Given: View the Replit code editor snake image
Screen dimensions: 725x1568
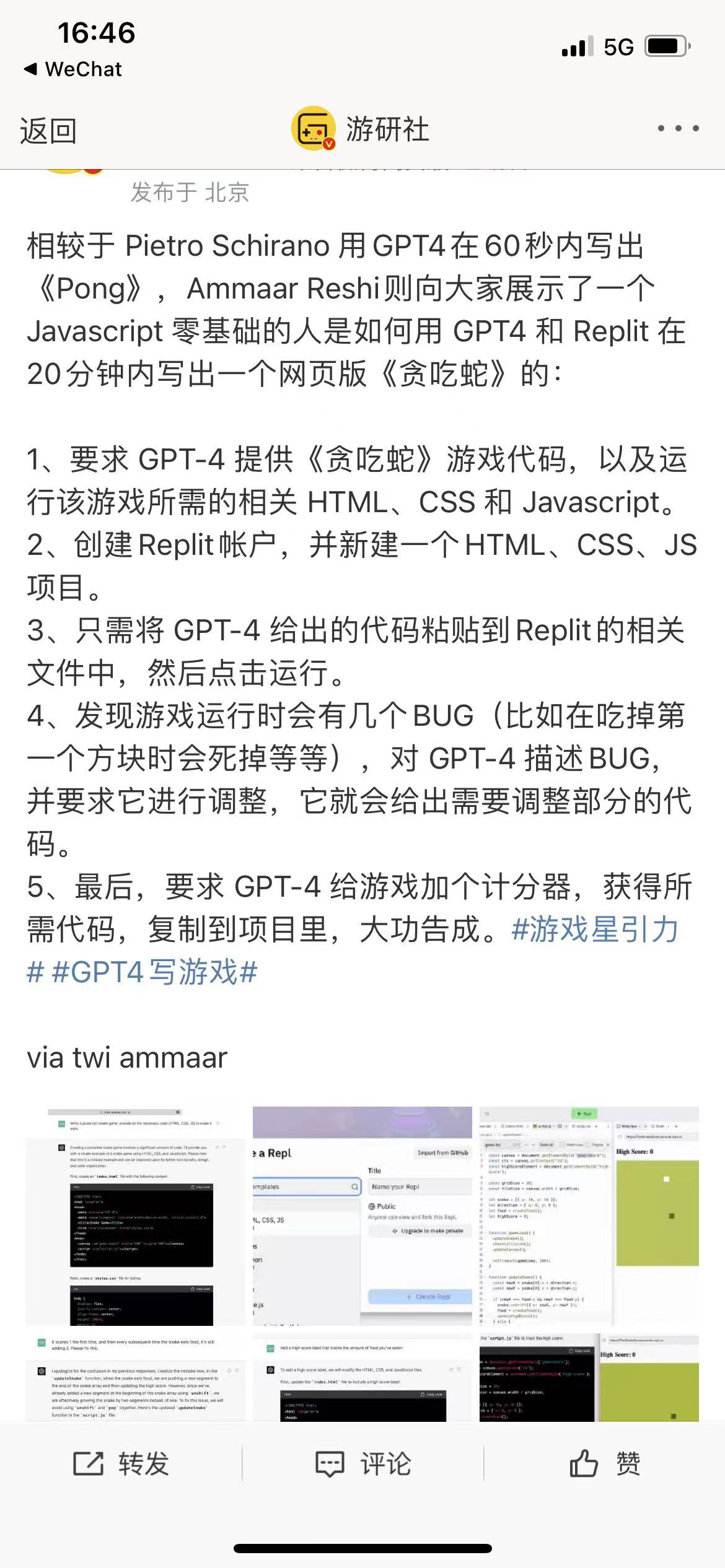Looking at the screenshot, I should (x=589, y=1216).
